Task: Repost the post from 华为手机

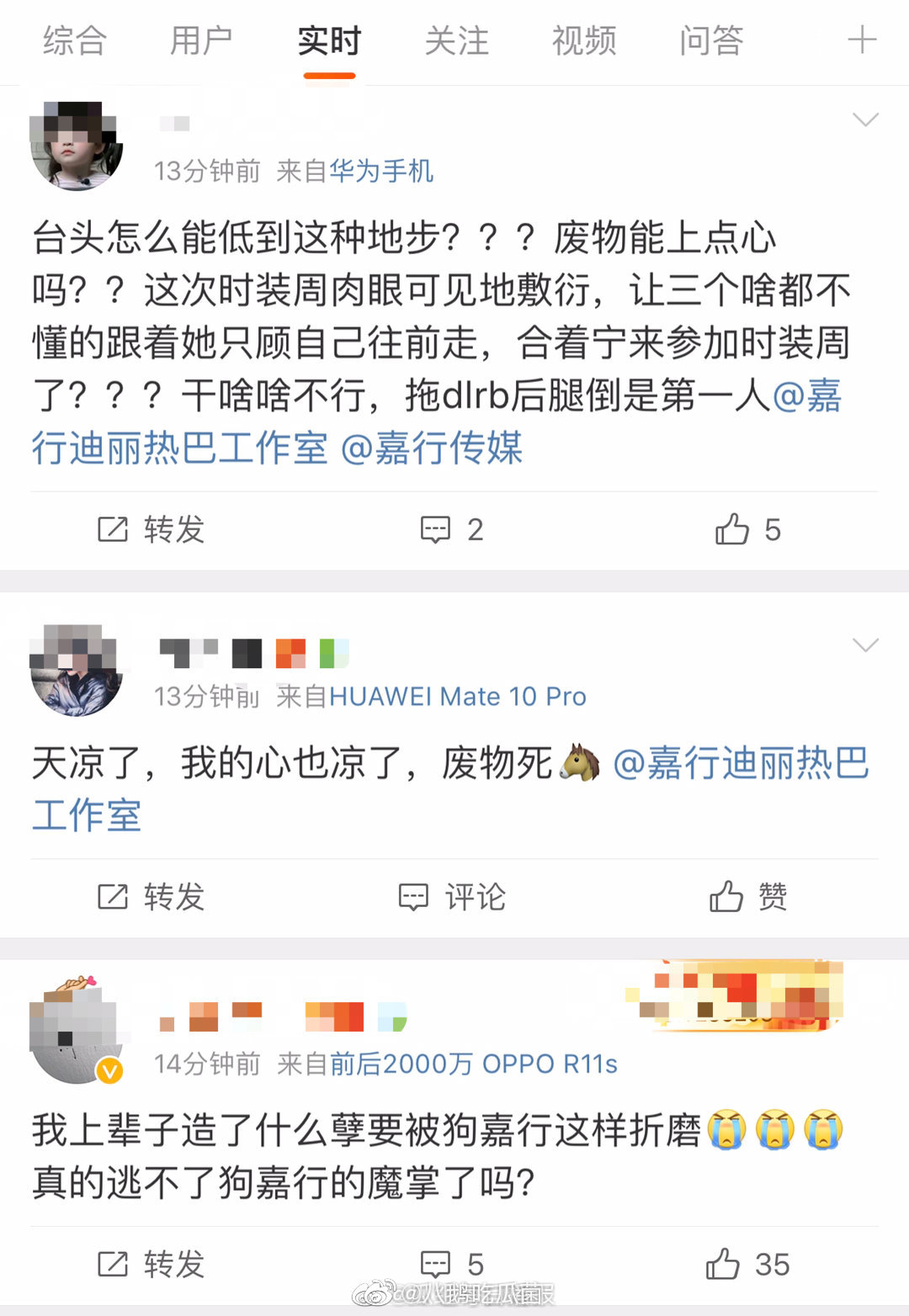Action: coord(151,530)
